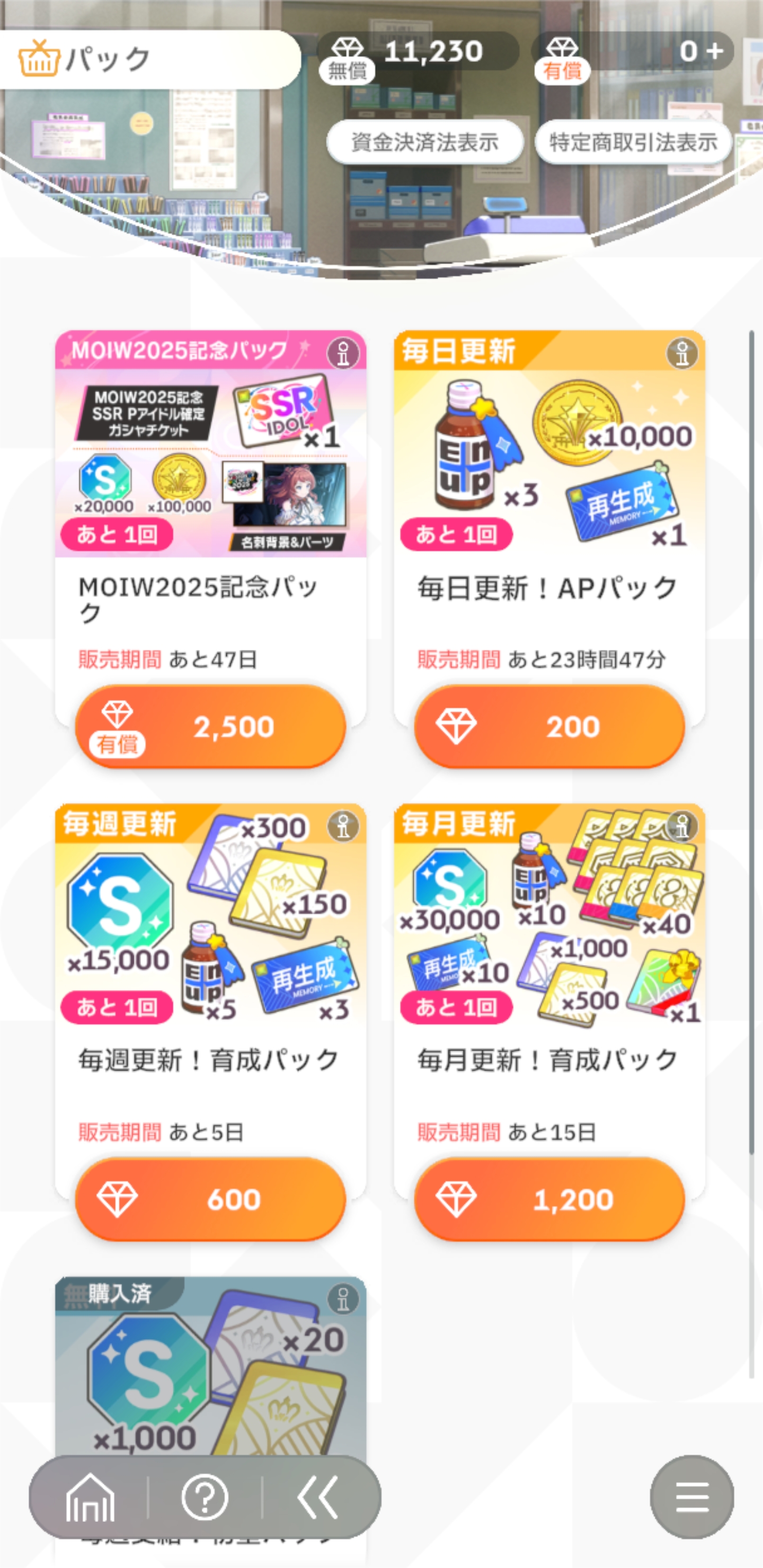
Task: Add paid jewels with the plus button
Action: pyautogui.click(x=715, y=51)
